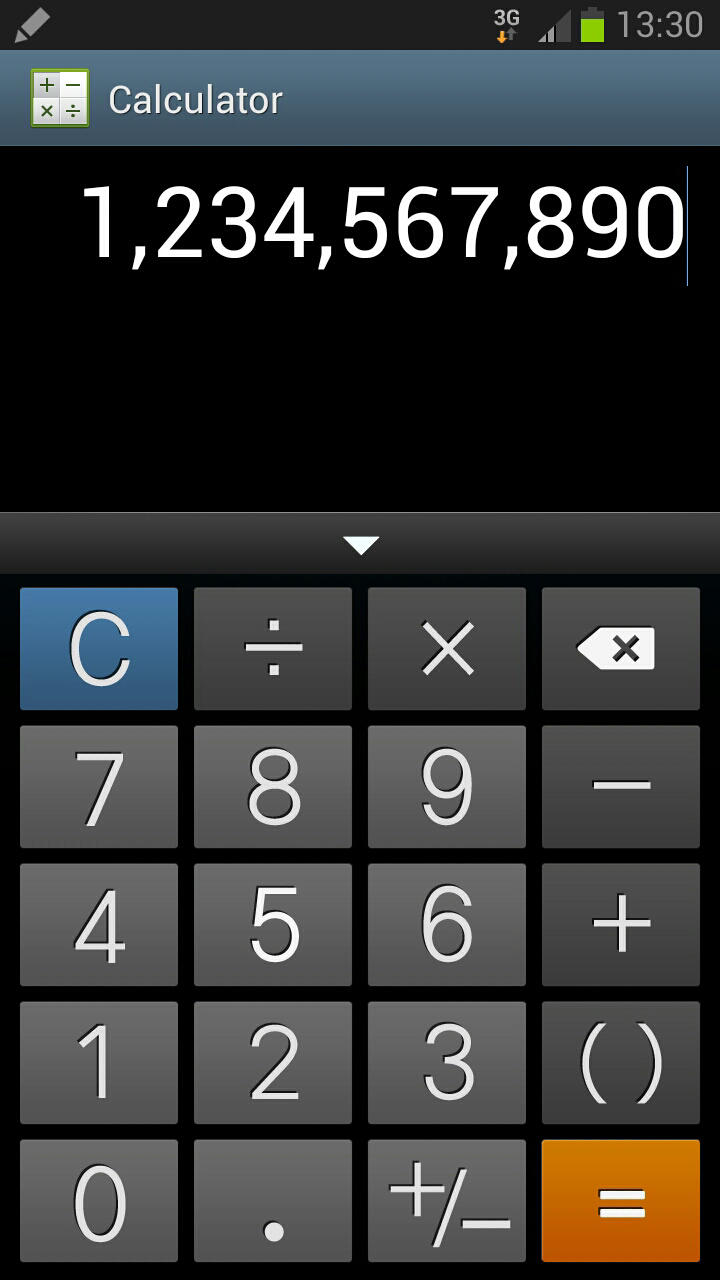
Task: Insert parentheses with the ( ) key
Action: point(621,1062)
